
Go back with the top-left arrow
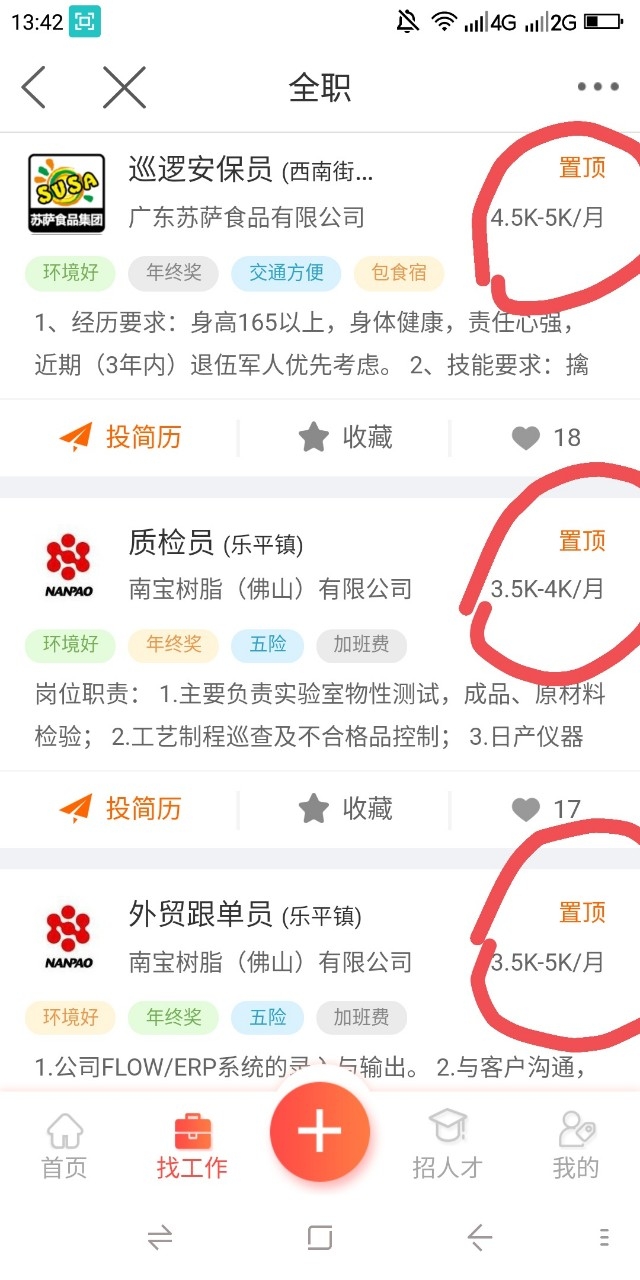(34, 88)
